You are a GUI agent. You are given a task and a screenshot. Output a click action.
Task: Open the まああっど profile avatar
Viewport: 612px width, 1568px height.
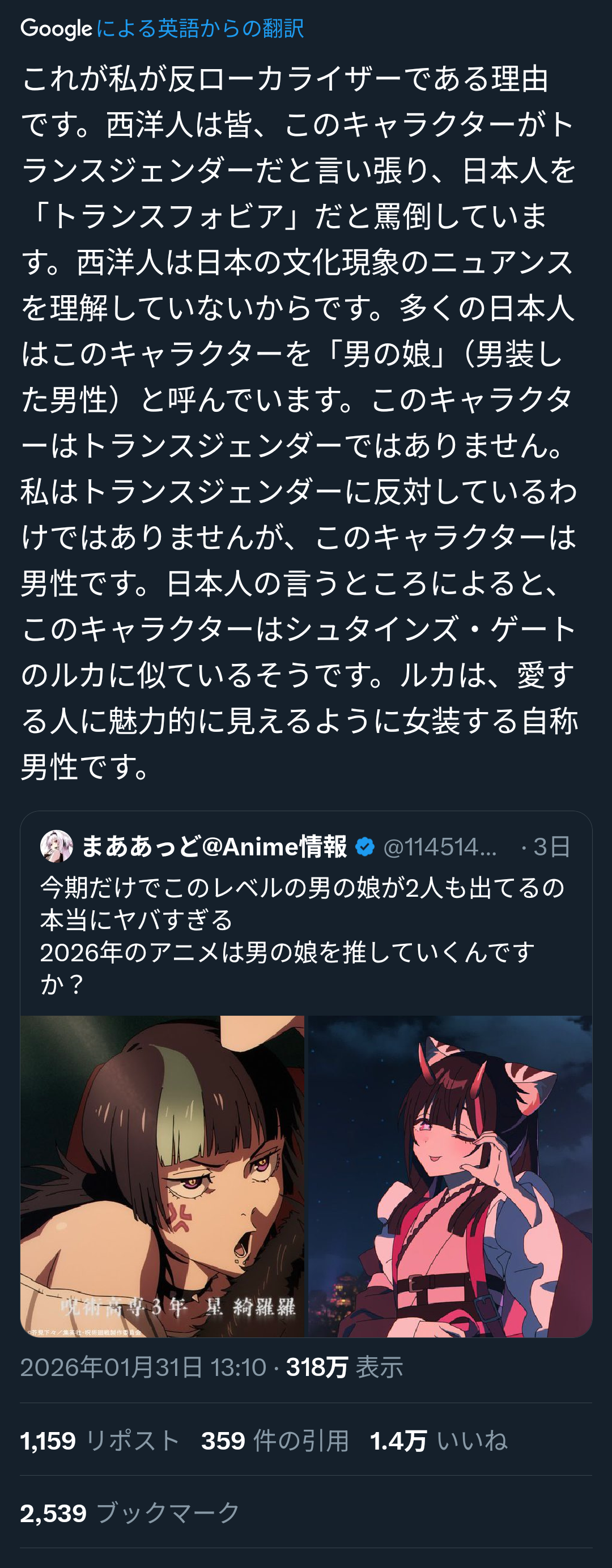pos(57,846)
